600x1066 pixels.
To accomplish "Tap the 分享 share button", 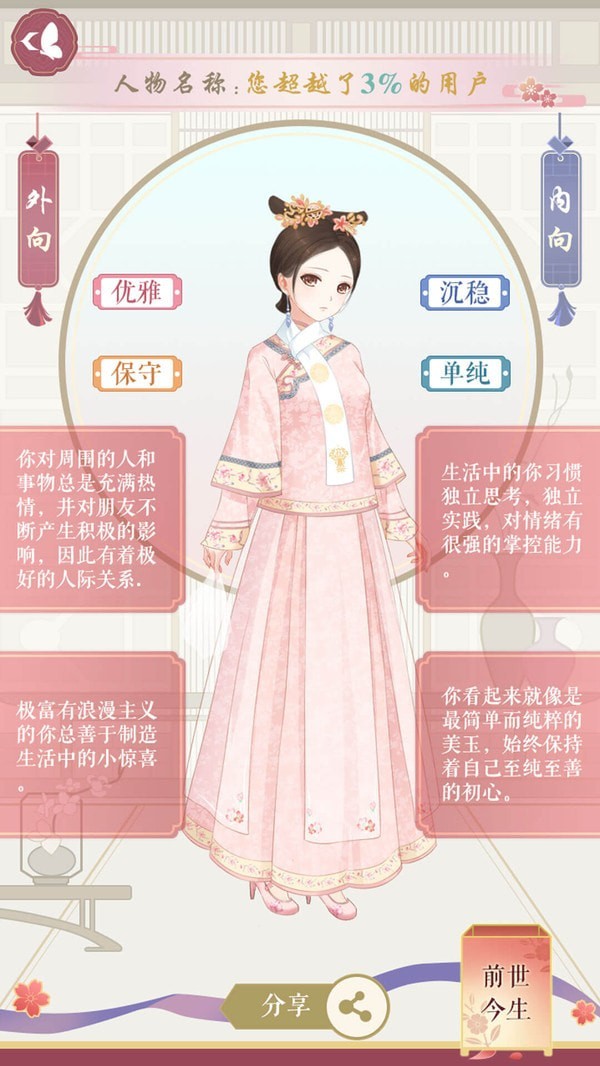I will [308, 1006].
